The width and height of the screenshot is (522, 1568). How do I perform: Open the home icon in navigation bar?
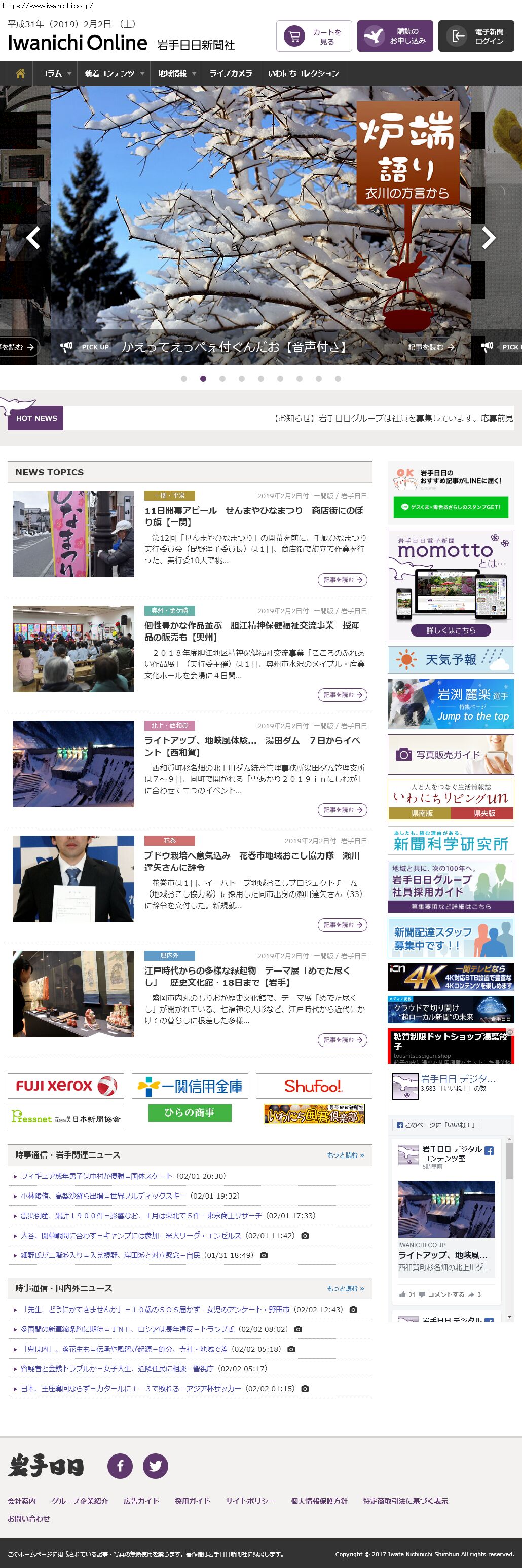tap(20, 73)
